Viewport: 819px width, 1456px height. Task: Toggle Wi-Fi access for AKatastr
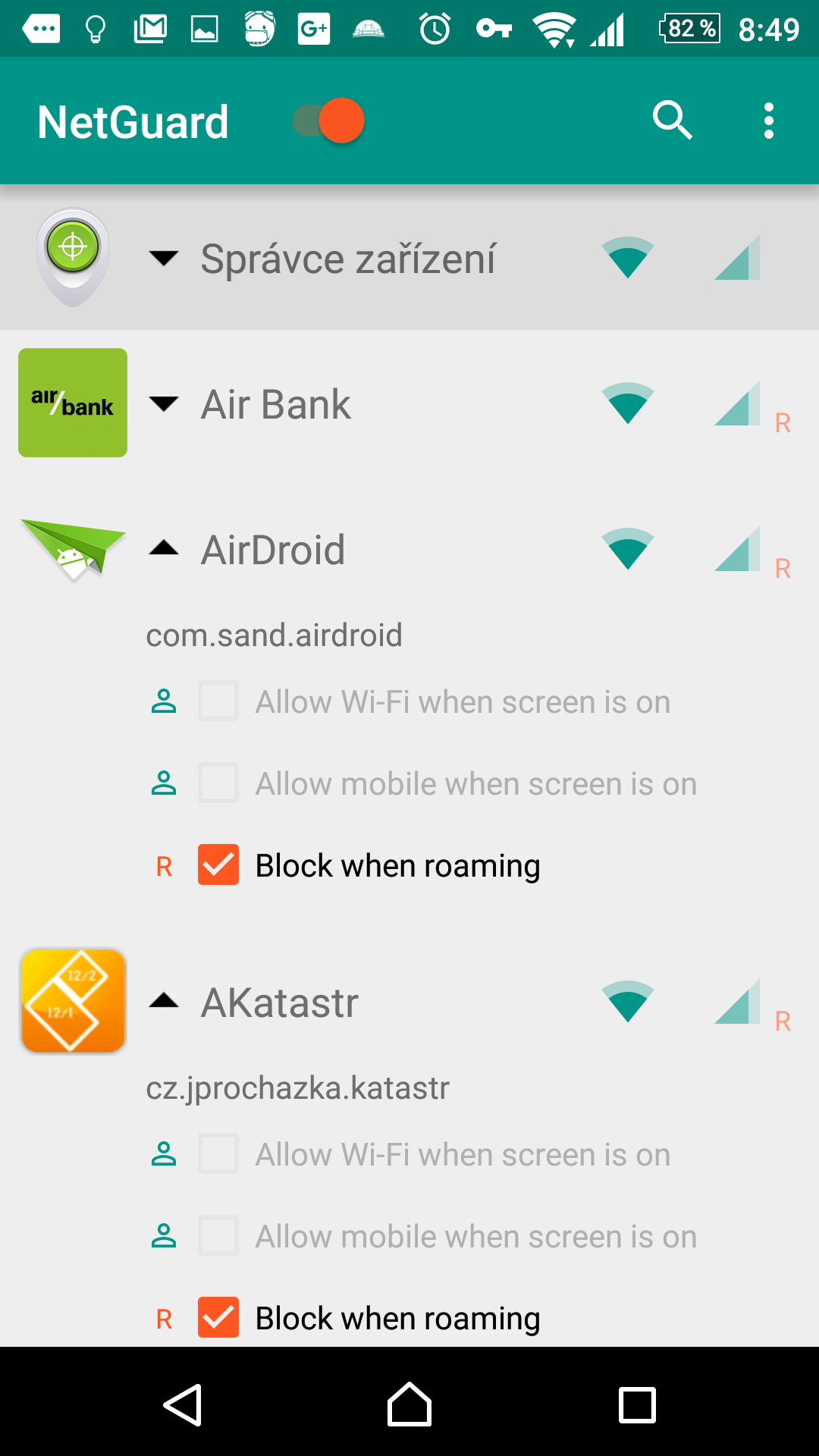(628, 1002)
